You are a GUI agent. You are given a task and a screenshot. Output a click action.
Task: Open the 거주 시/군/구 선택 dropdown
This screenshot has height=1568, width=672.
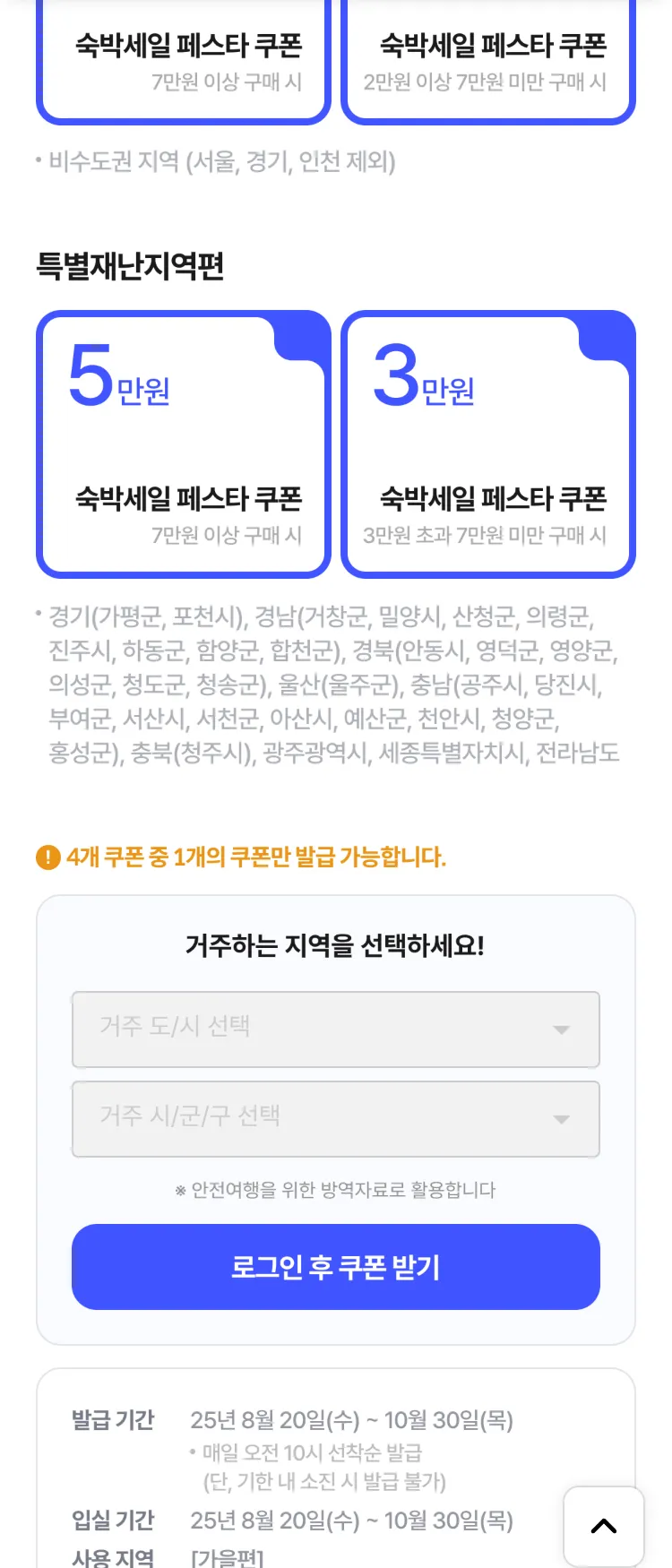(x=335, y=1118)
